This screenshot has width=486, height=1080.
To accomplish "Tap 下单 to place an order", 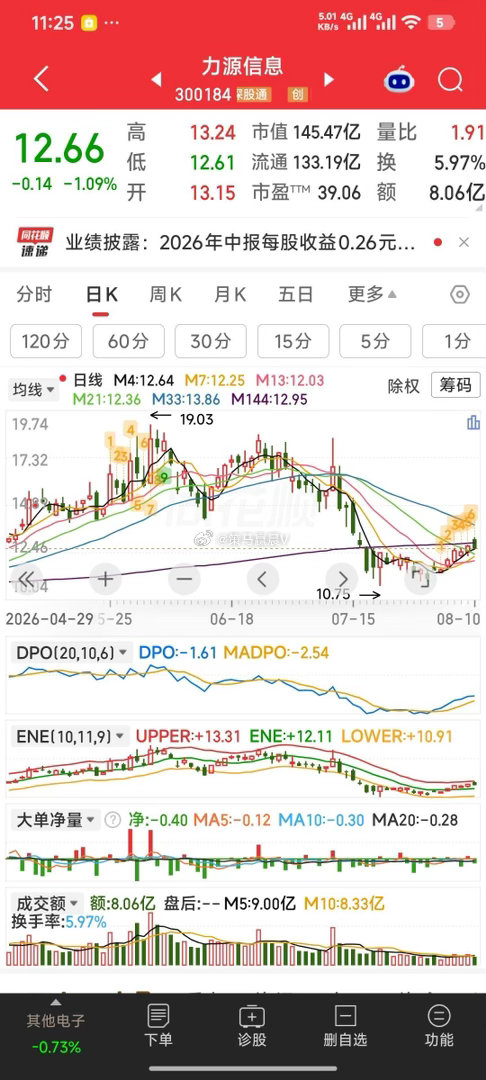I will (158, 1026).
